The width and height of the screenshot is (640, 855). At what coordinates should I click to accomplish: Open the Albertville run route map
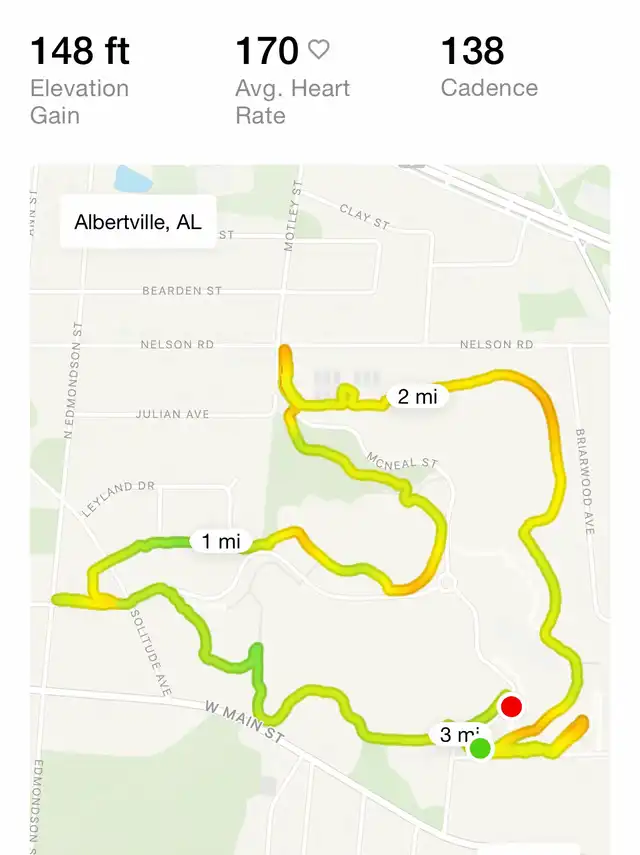[320, 510]
